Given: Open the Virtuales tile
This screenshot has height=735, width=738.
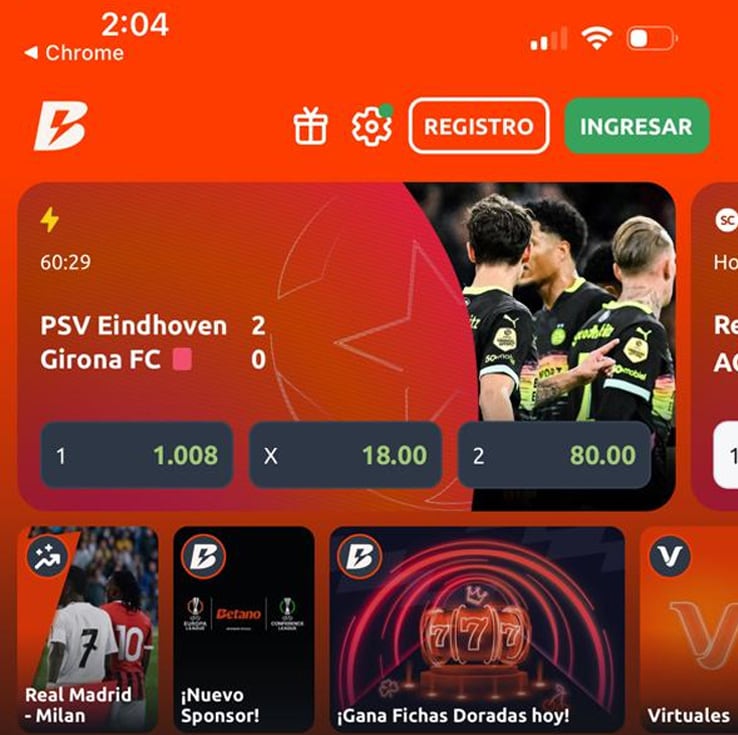Looking at the screenshot, I should point(690,629).
